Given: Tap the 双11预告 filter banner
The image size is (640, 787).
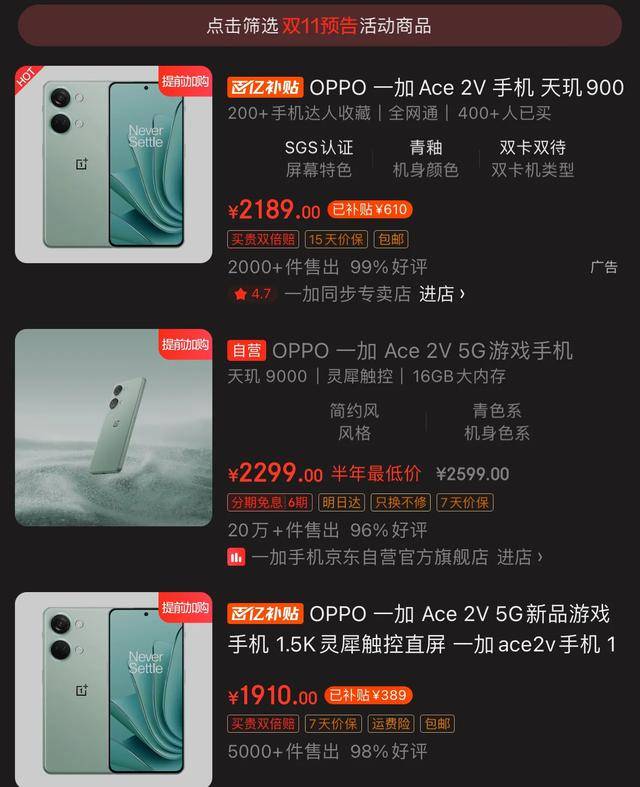Looking at the screenshot, I should [319, 26].
